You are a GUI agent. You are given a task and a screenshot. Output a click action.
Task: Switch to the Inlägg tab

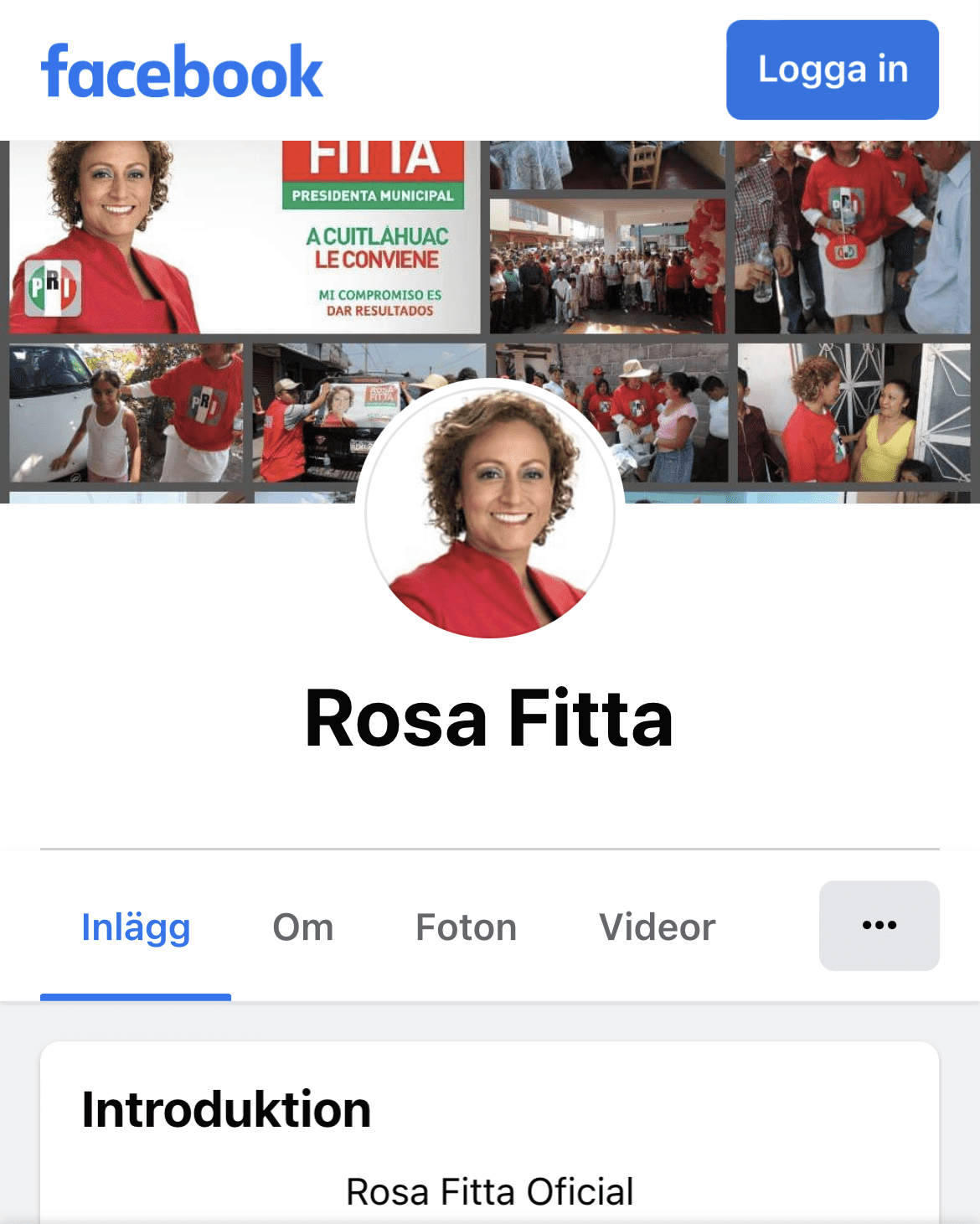click(x=136, y=927)
